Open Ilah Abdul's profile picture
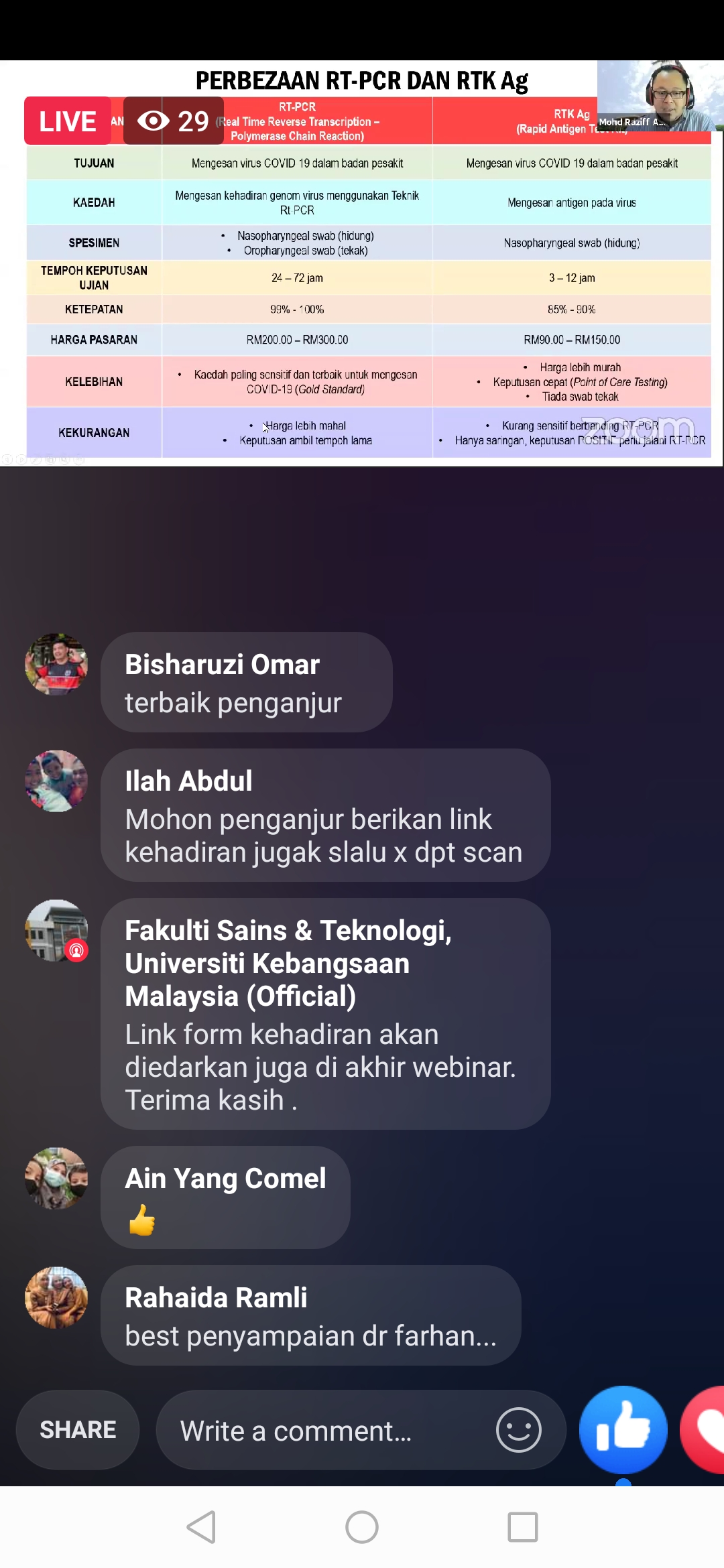This screenshot has height=1568, width=724. click(x=56, y=781)
